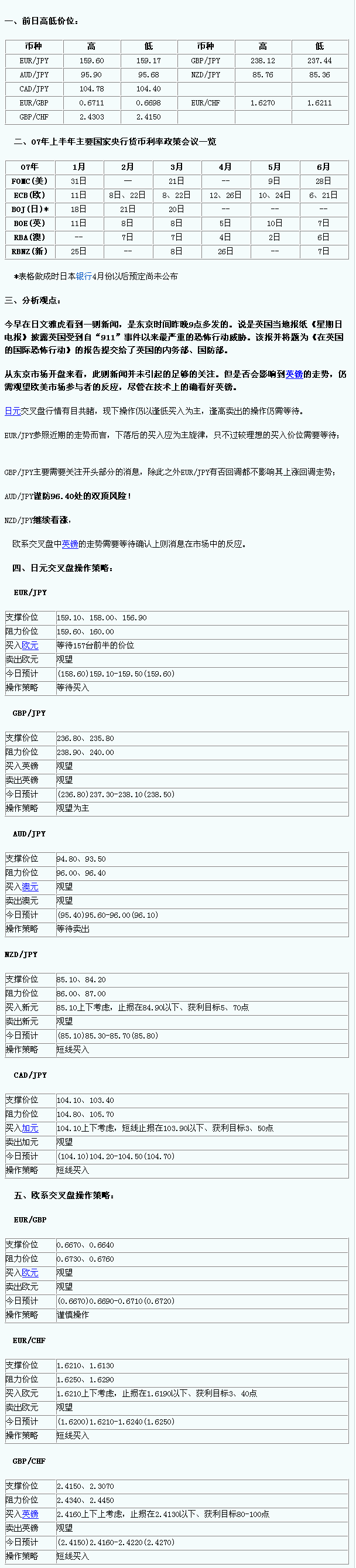Open the 日元 link before 交叉盘行情有目共睹
The image size is (356, 1568).
12,412
